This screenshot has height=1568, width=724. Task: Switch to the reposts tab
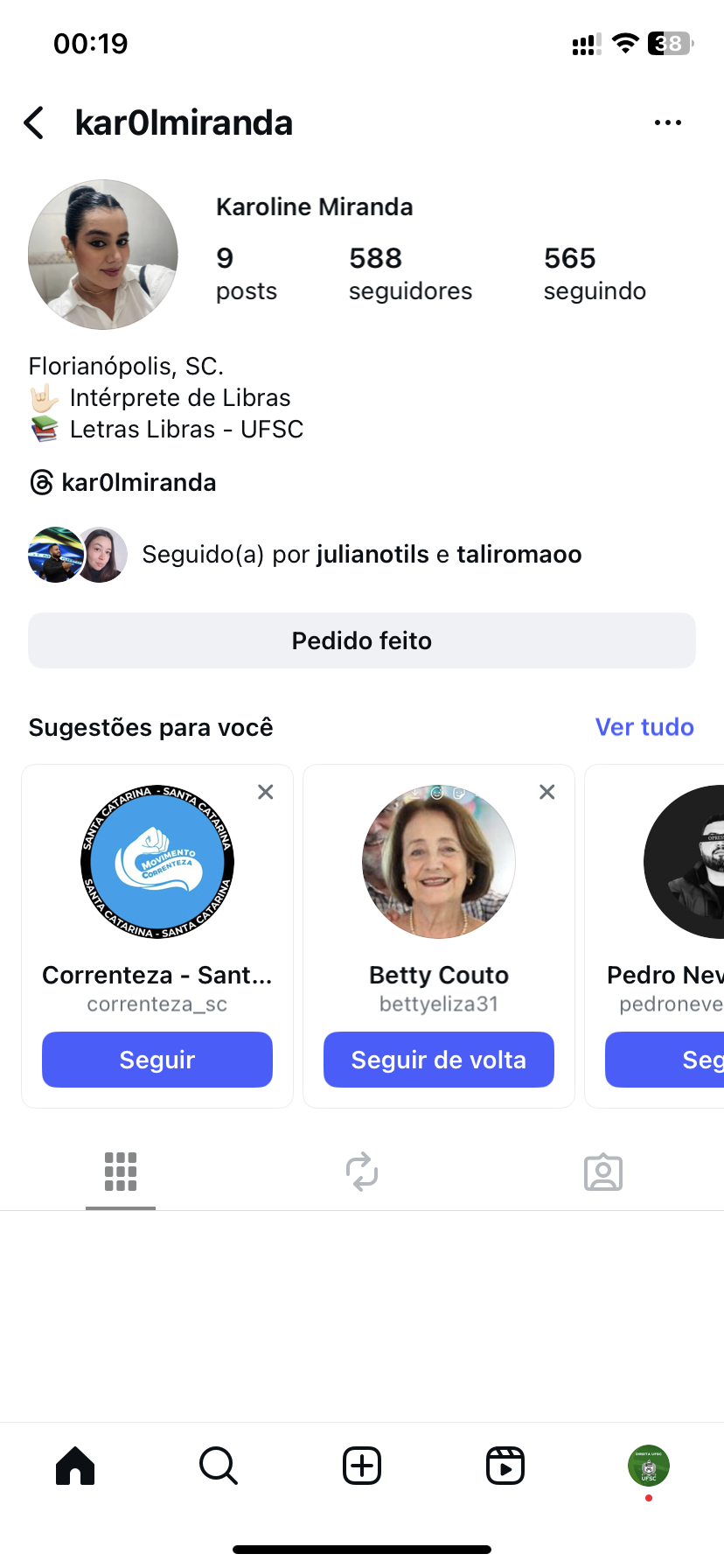click(x=361, y=1172)
